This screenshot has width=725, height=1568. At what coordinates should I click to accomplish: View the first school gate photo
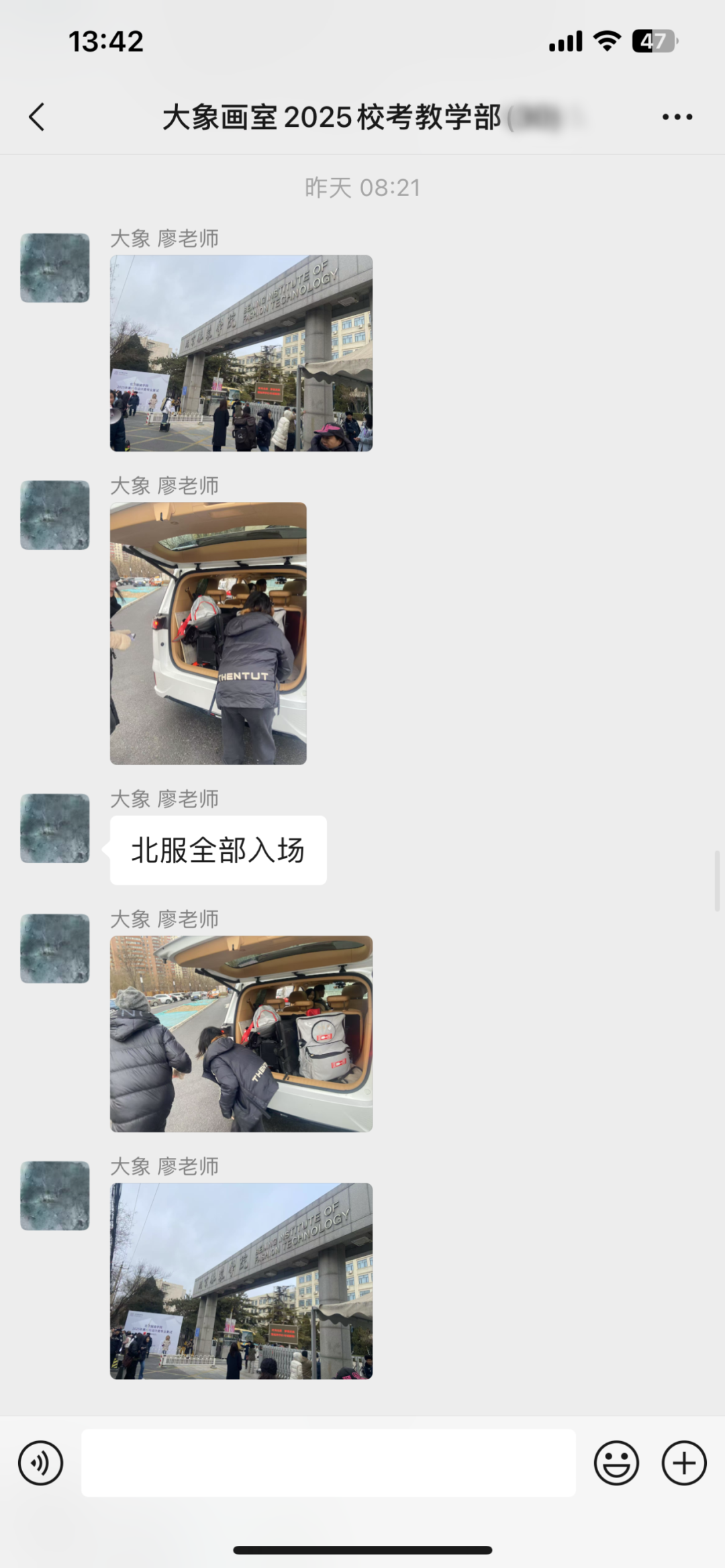pos(241,353)
